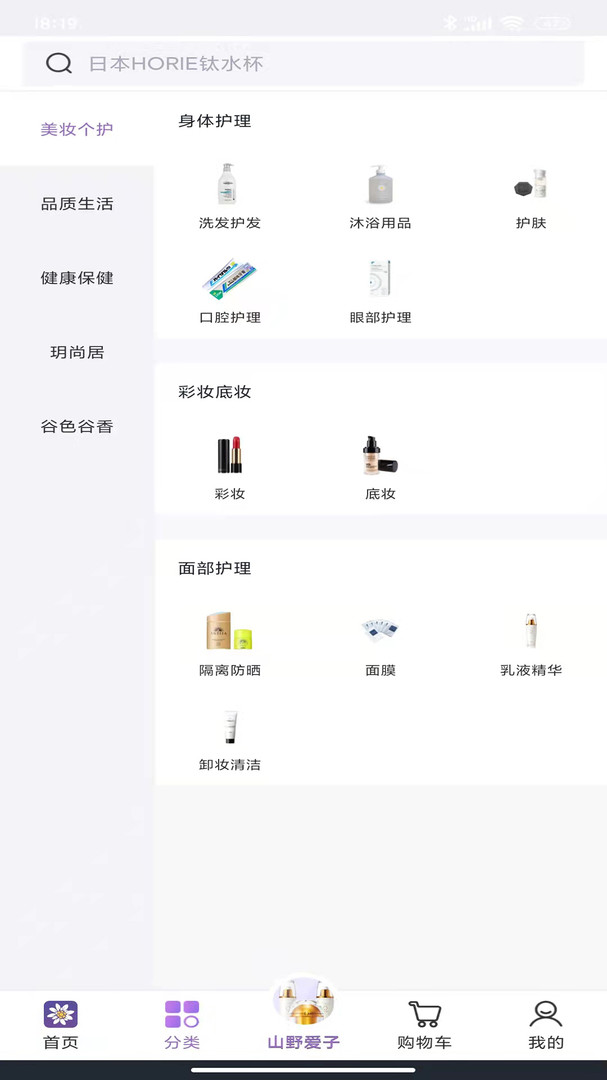Viewport: 607px width, 1080px height.
Task: Select the 品质生活 category
Action: click(77, 204)
